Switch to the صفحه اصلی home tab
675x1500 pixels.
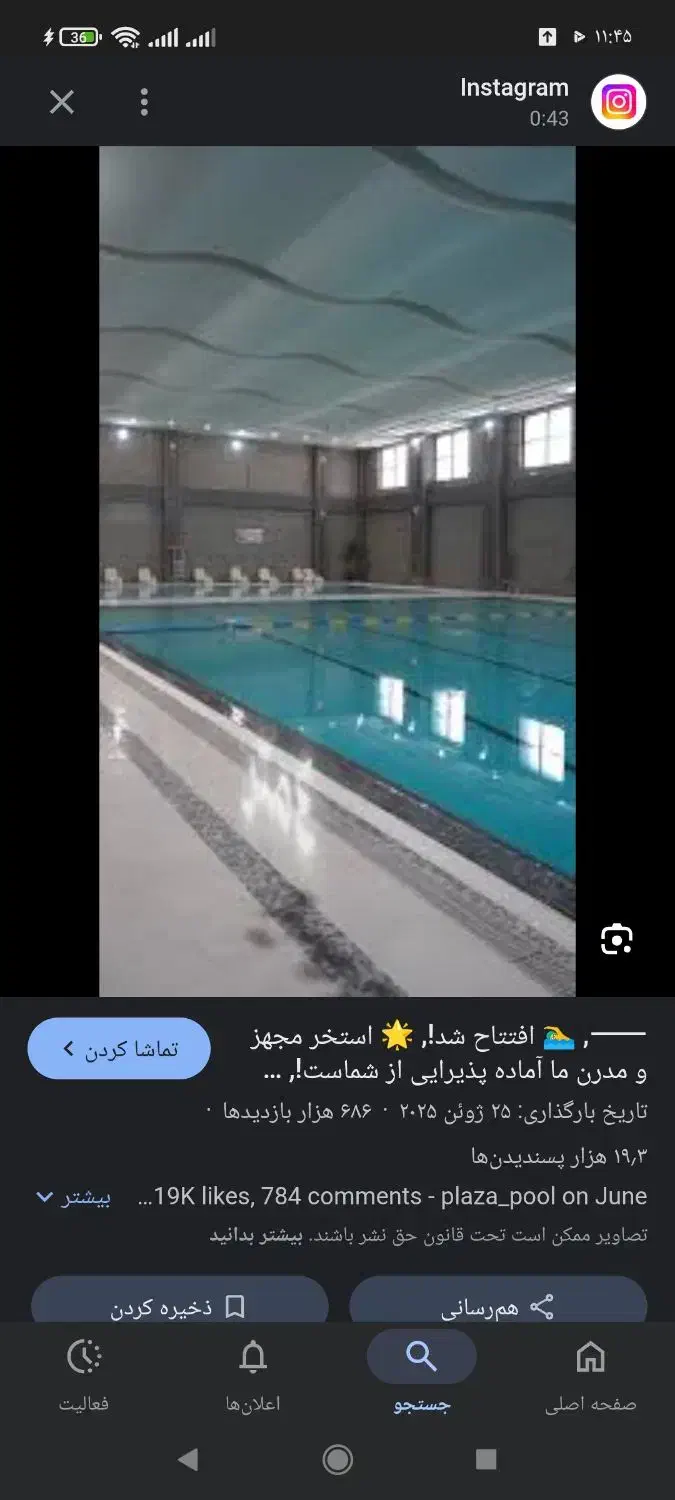pos(590,1376)
